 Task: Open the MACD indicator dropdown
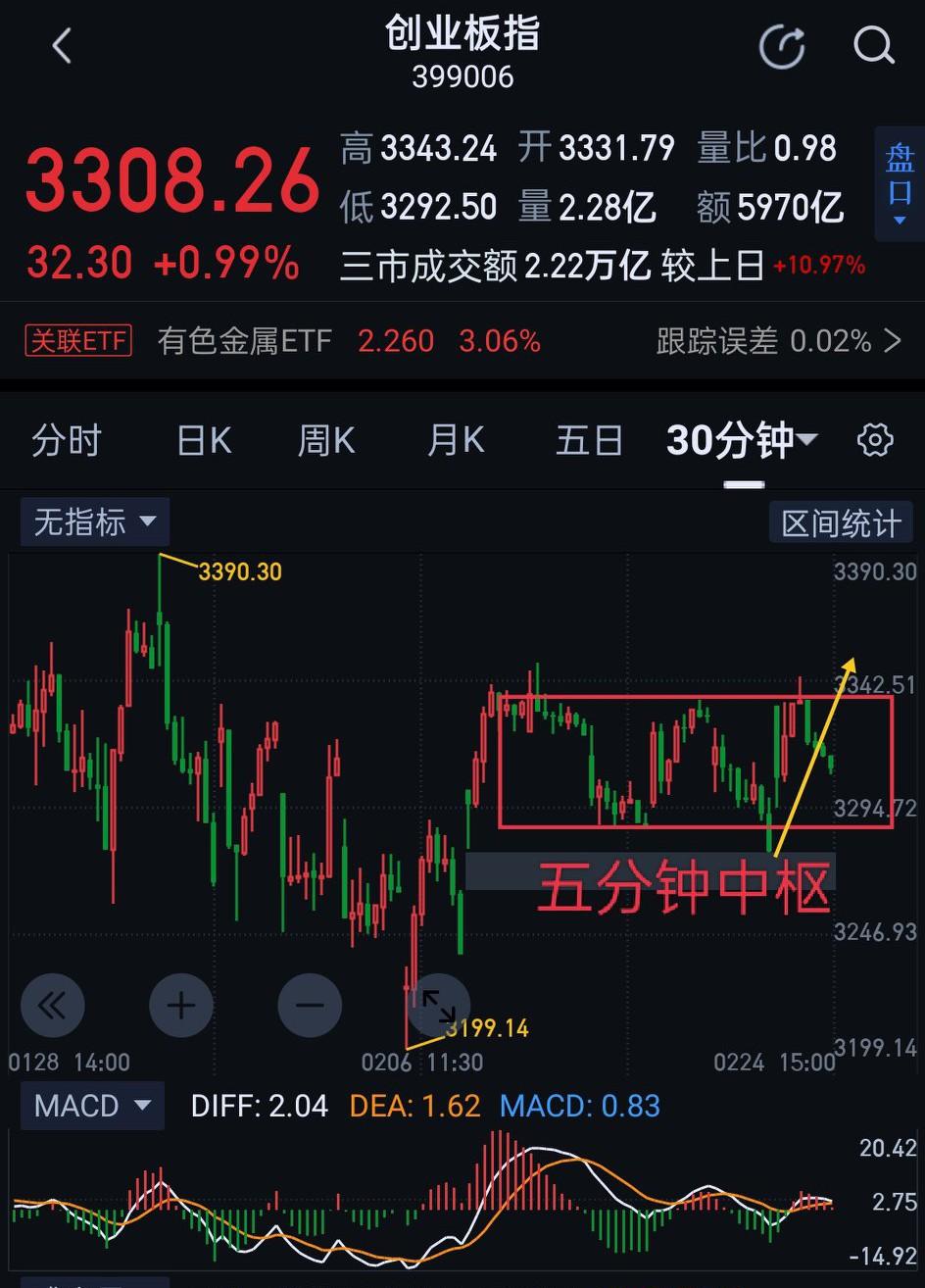[x=91, y=1106]
